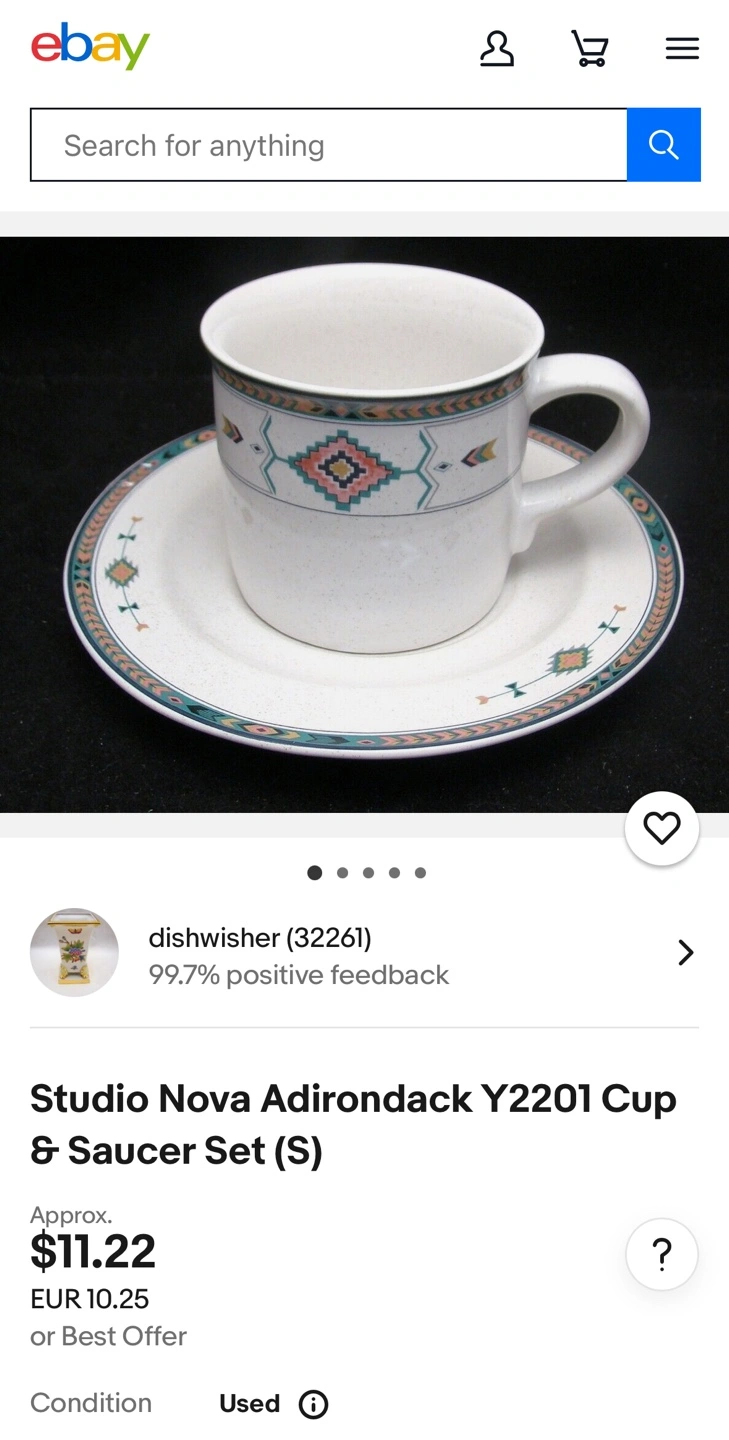Open the help question mark button

(x=662, y=1254)
